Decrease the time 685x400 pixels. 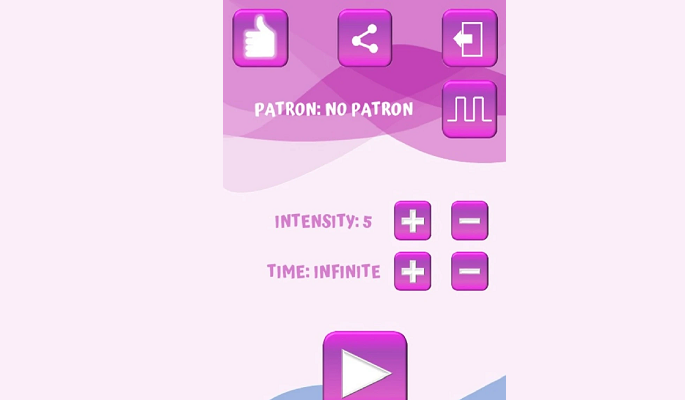coord(469,271)
